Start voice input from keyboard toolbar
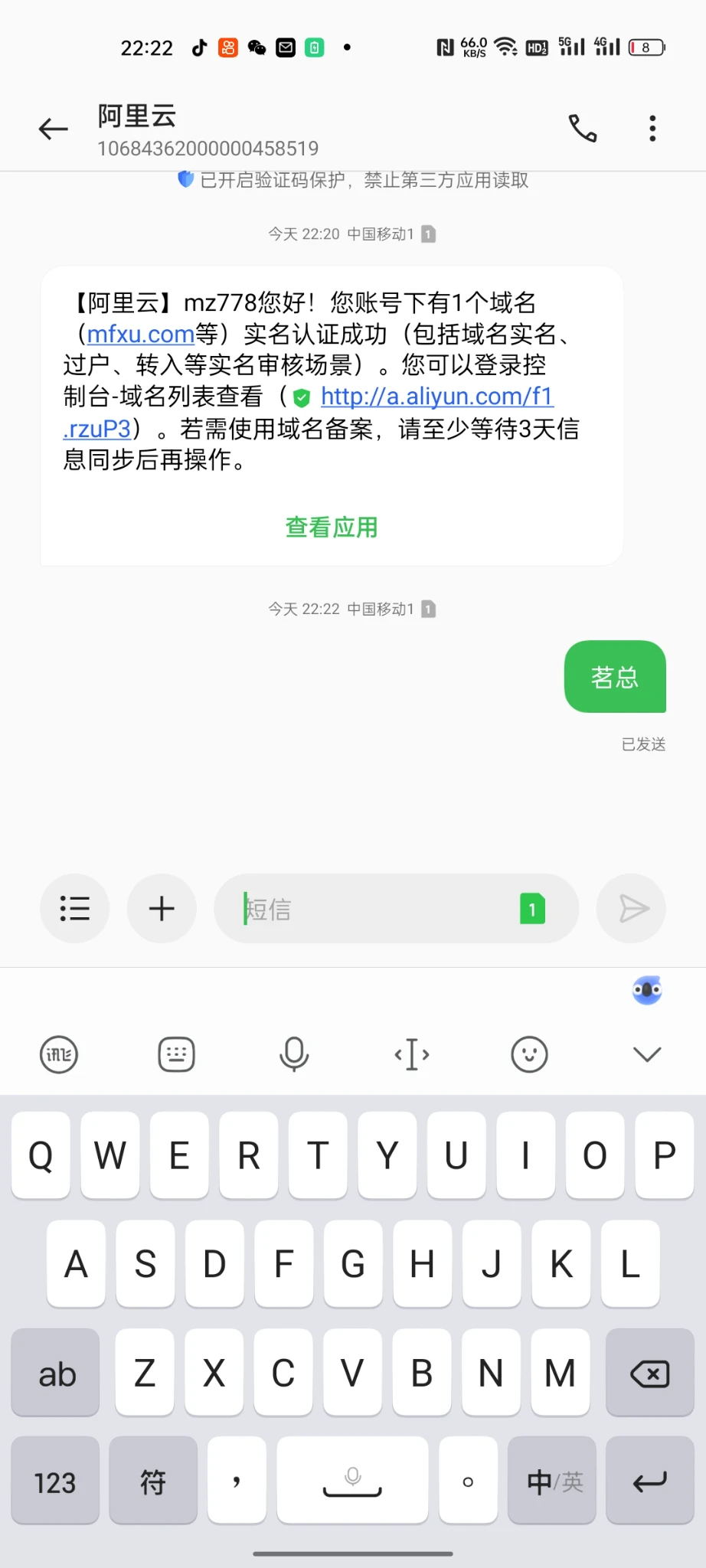This screenshot has height=1568, width=706. [x=294, y=1055]
